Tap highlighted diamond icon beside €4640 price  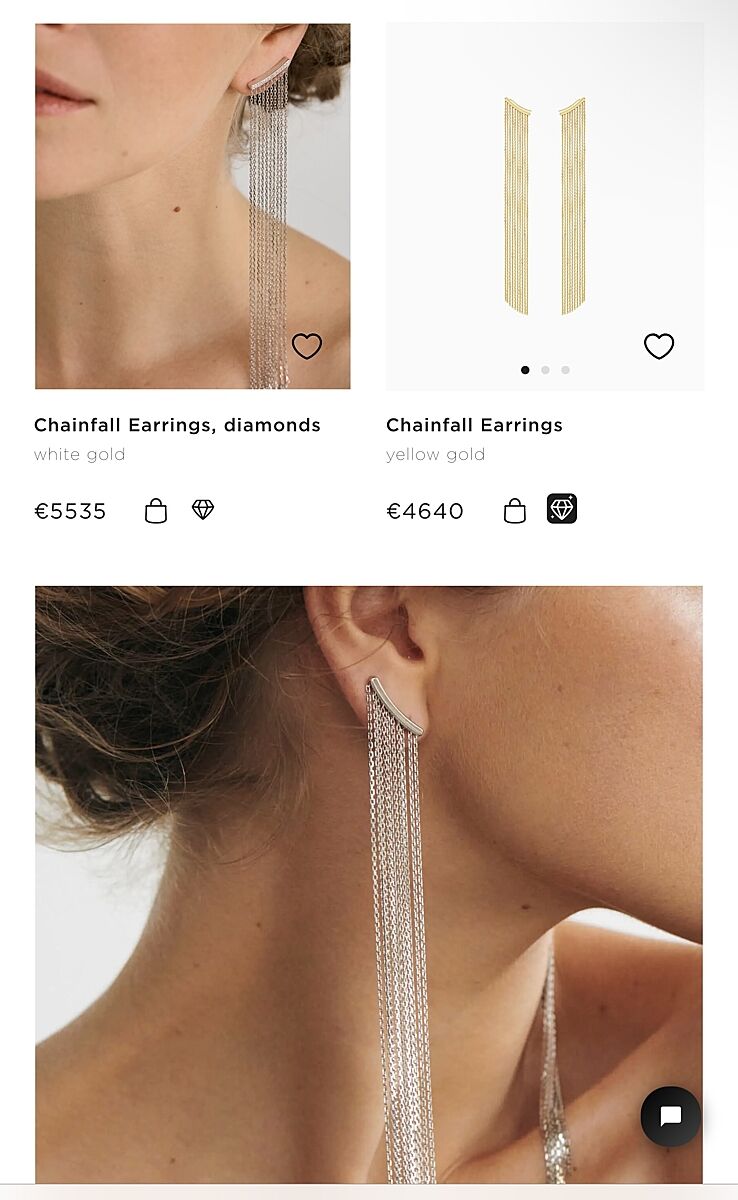[562, 509]
